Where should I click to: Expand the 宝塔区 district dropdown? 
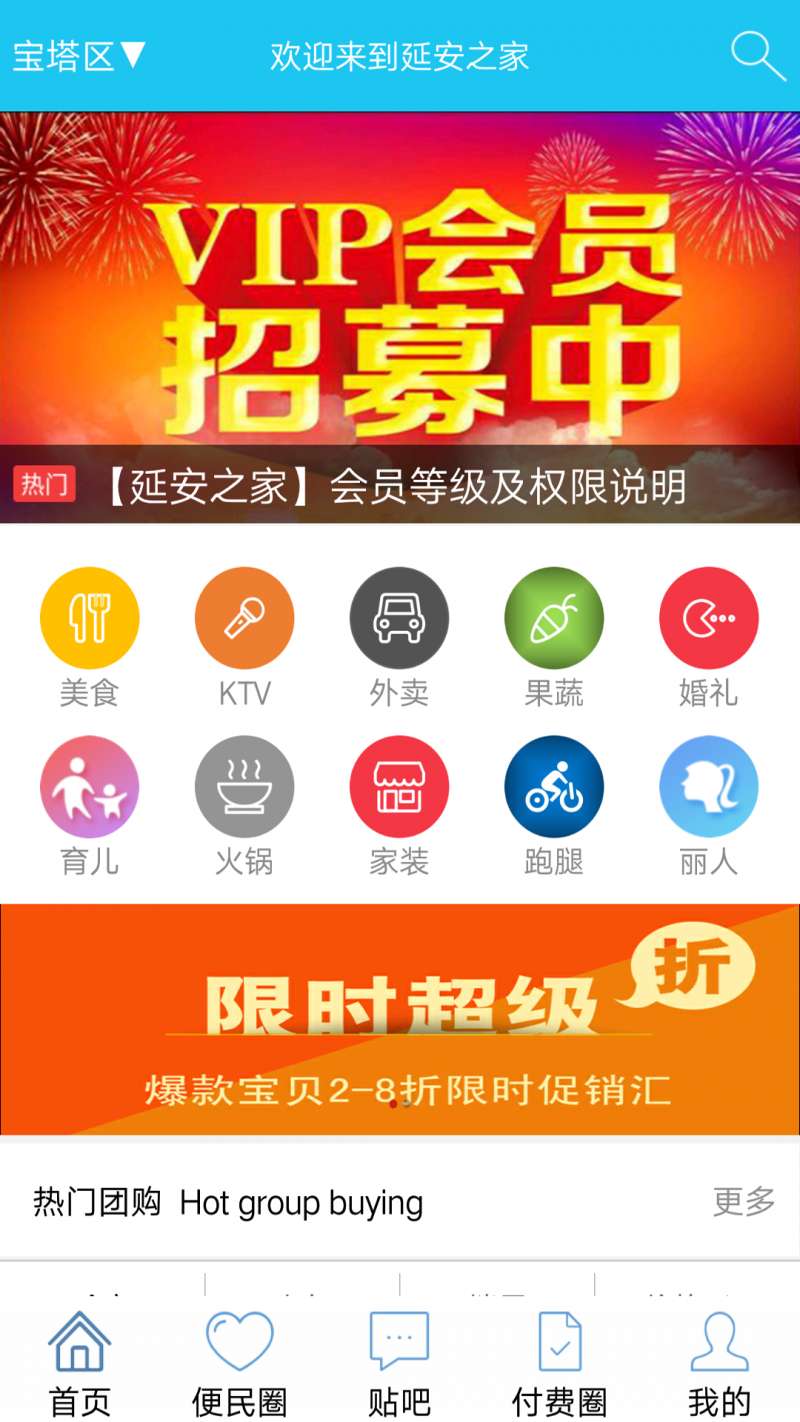coord(80,56)
